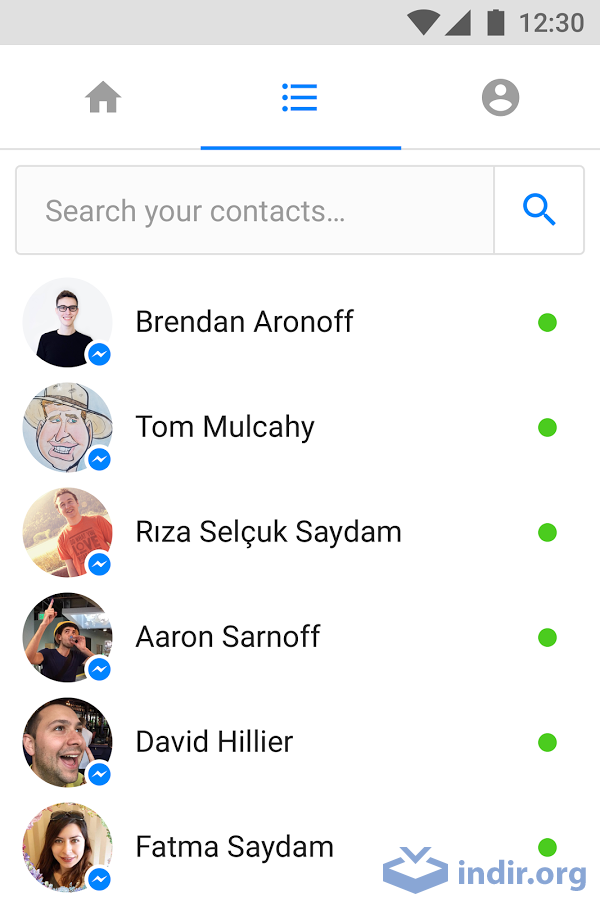Choose Fatma Saydam from contacts
600x900 pixels.
(234, 847)
